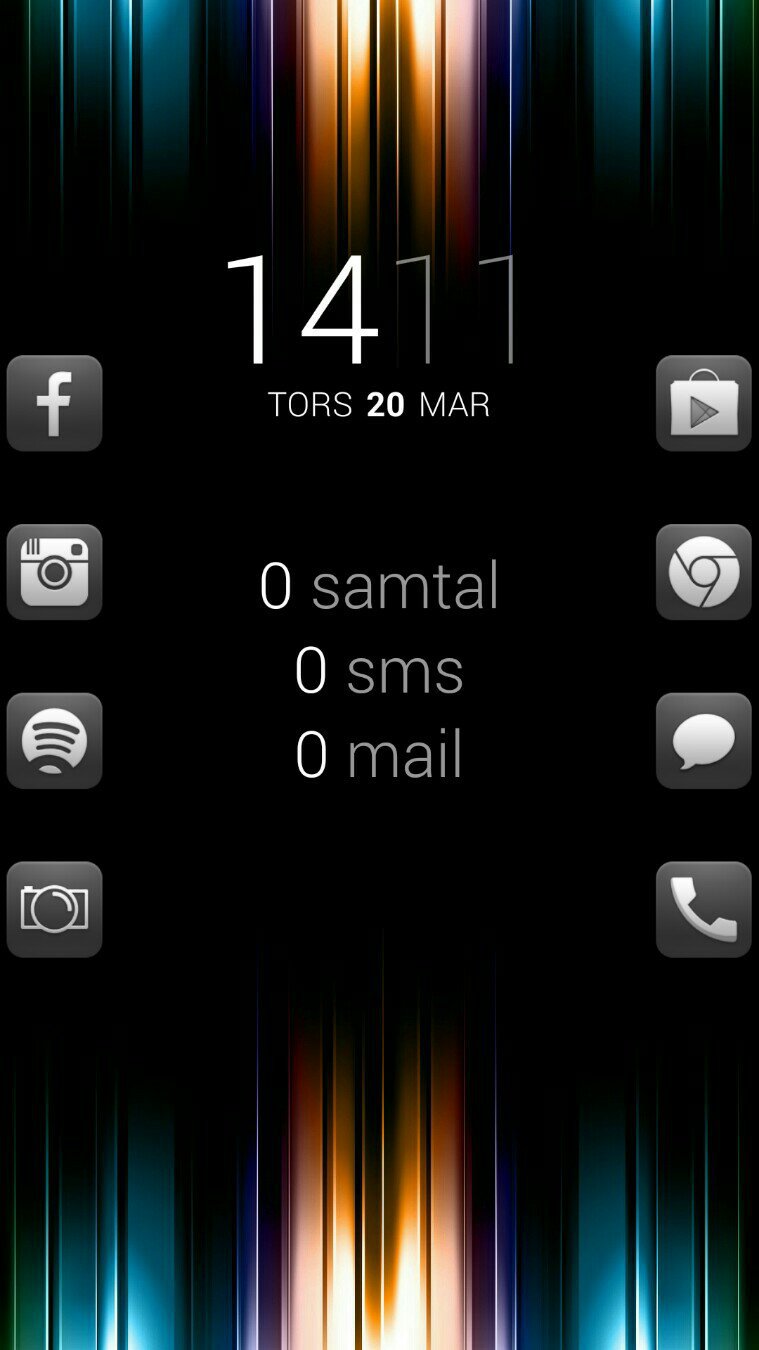Launch Instagram from the home screen
The image size is (759, 1350).
click(x=54, y=572)
